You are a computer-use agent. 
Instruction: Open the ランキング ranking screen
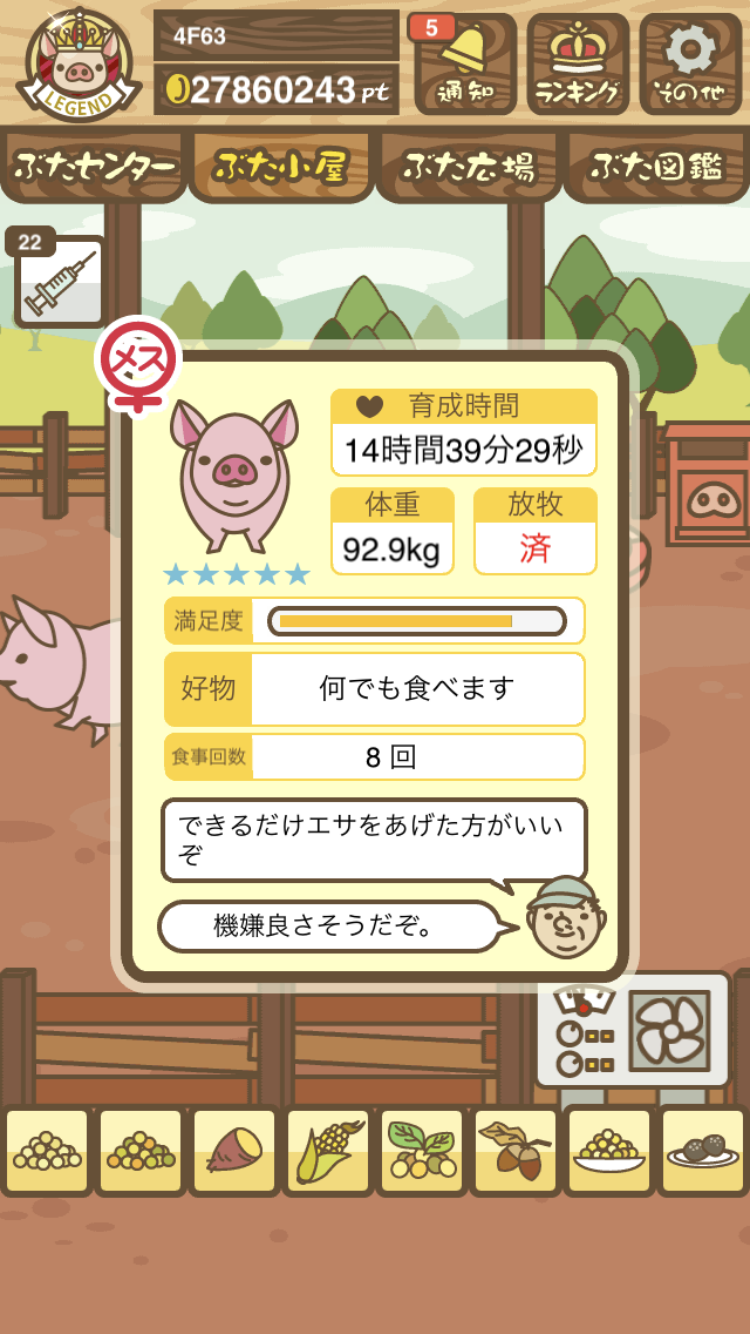[x=578, y=64]
